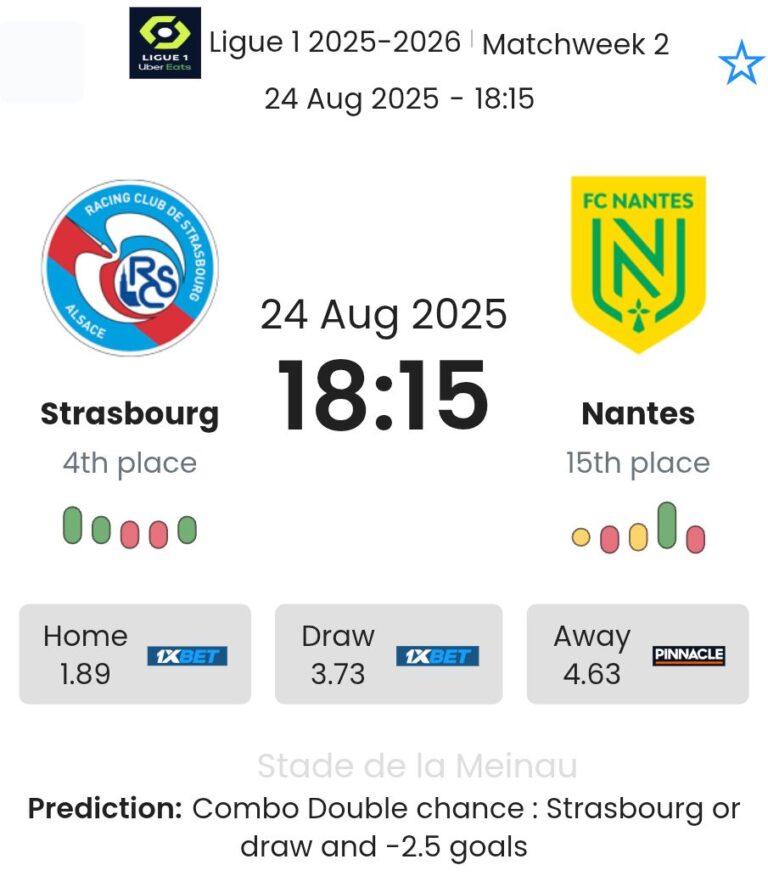Open the Nantes team page

pyautogui.click(x=638, y=413)
